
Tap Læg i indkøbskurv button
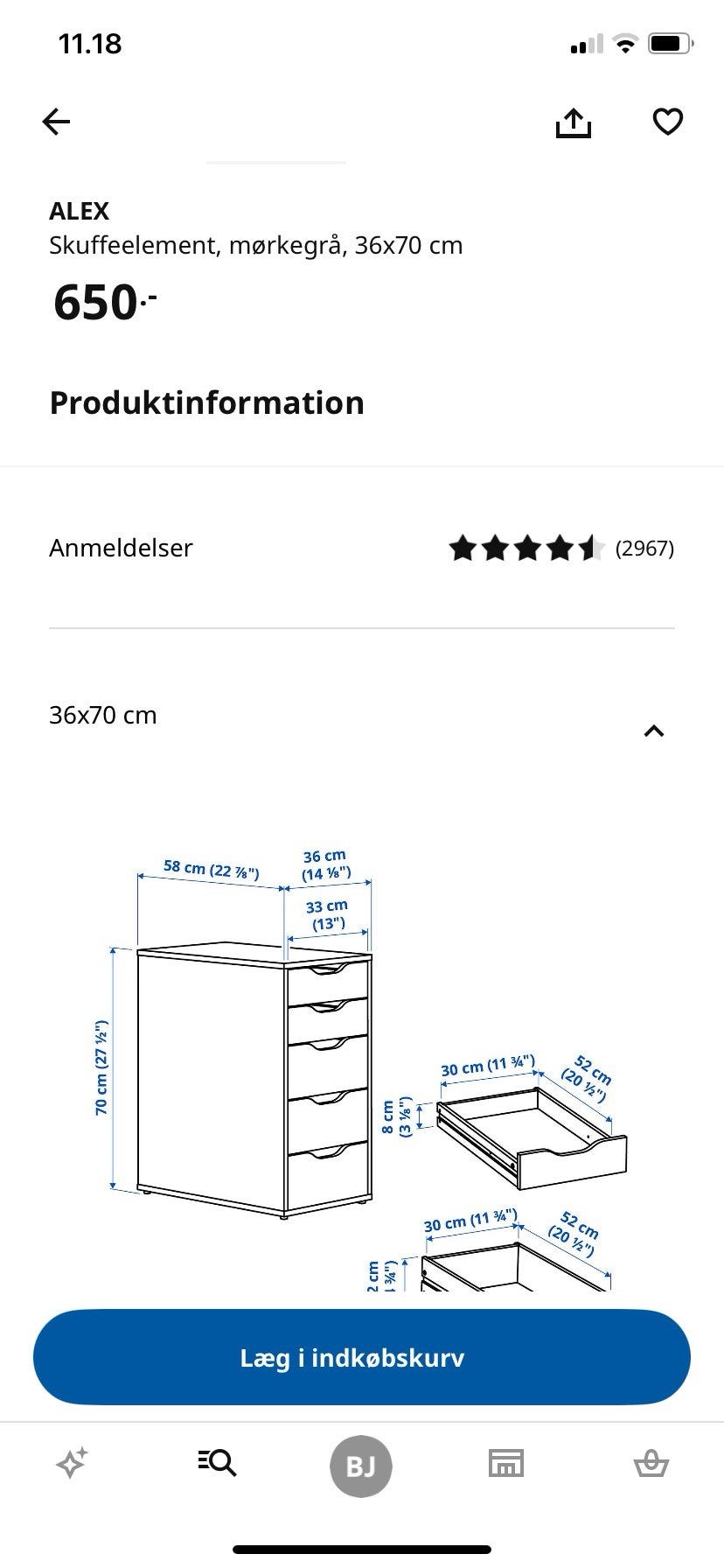click(x=361, y=1357)
